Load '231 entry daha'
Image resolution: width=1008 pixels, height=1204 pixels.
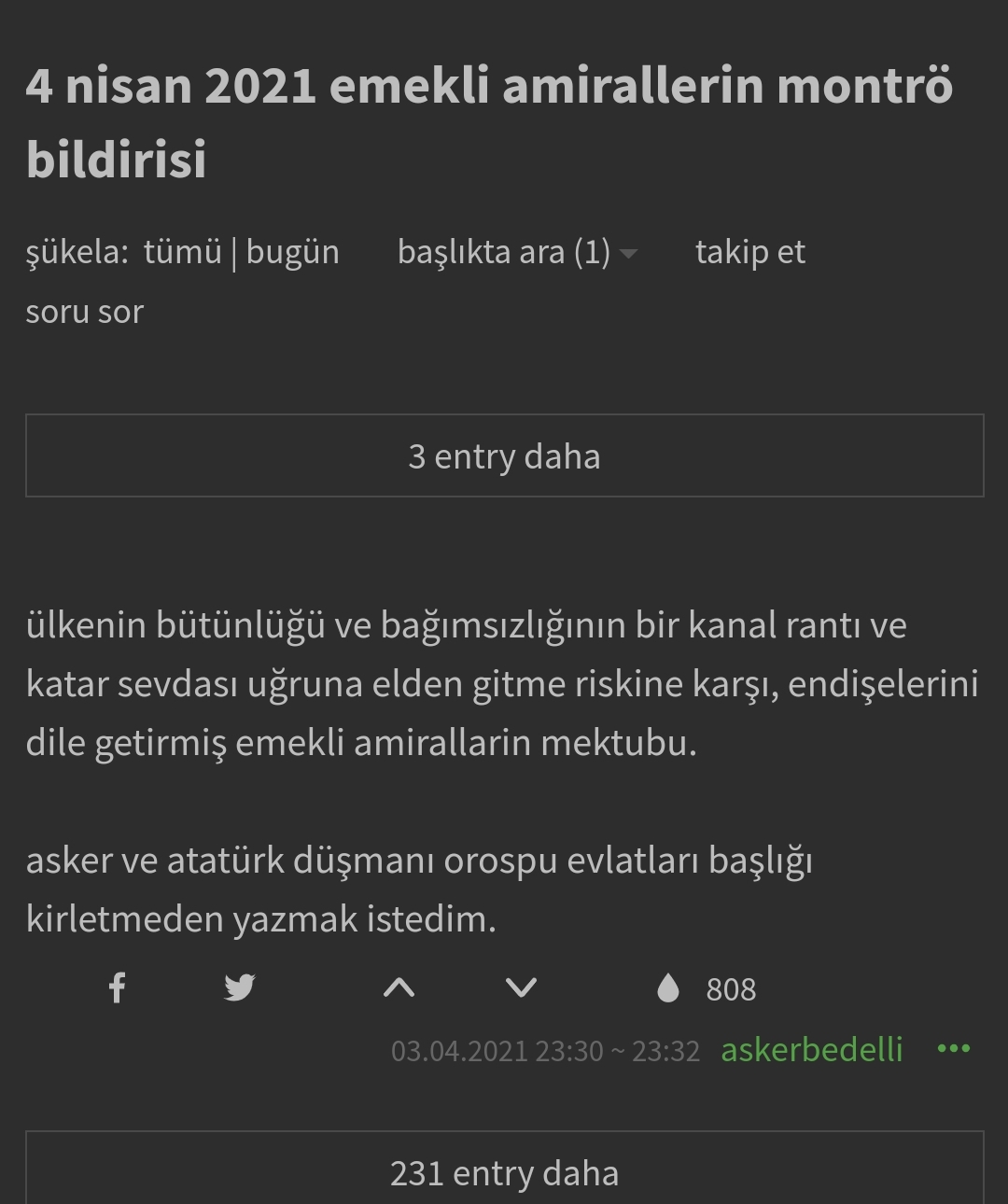tap(504, 1171)
